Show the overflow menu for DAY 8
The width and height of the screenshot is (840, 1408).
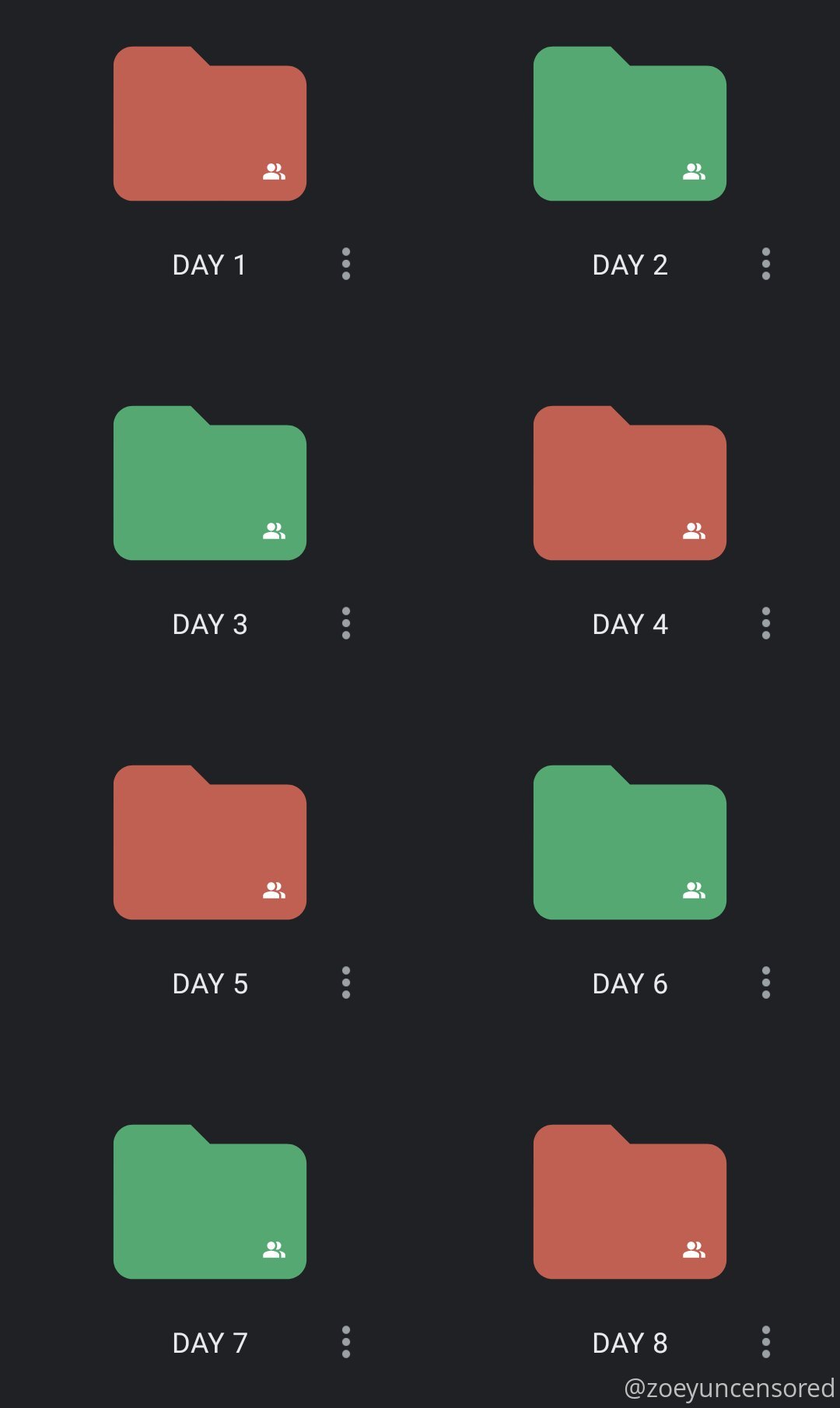point(766,1343)
